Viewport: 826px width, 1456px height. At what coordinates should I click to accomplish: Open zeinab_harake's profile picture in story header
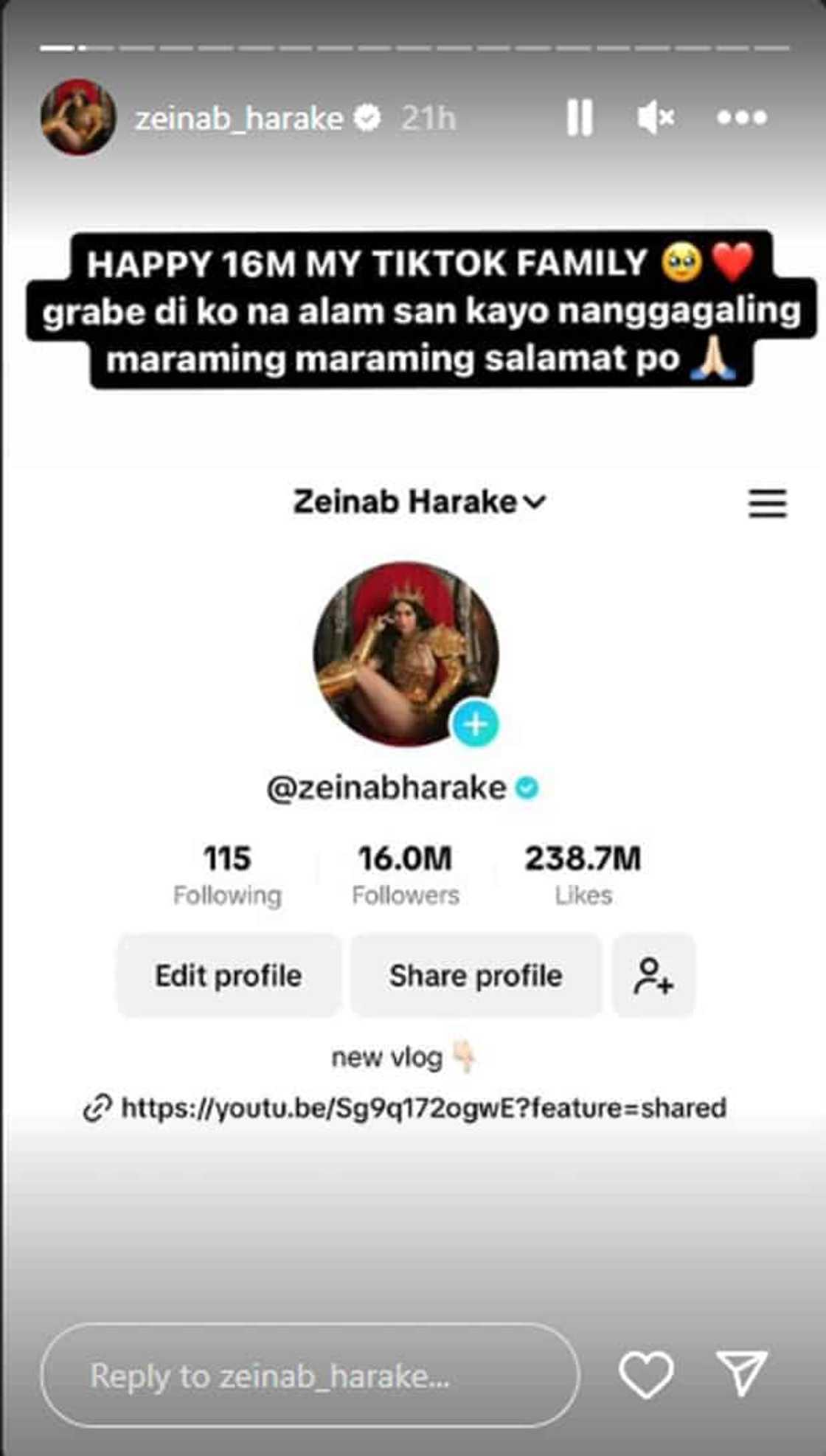tap(78, 117)
